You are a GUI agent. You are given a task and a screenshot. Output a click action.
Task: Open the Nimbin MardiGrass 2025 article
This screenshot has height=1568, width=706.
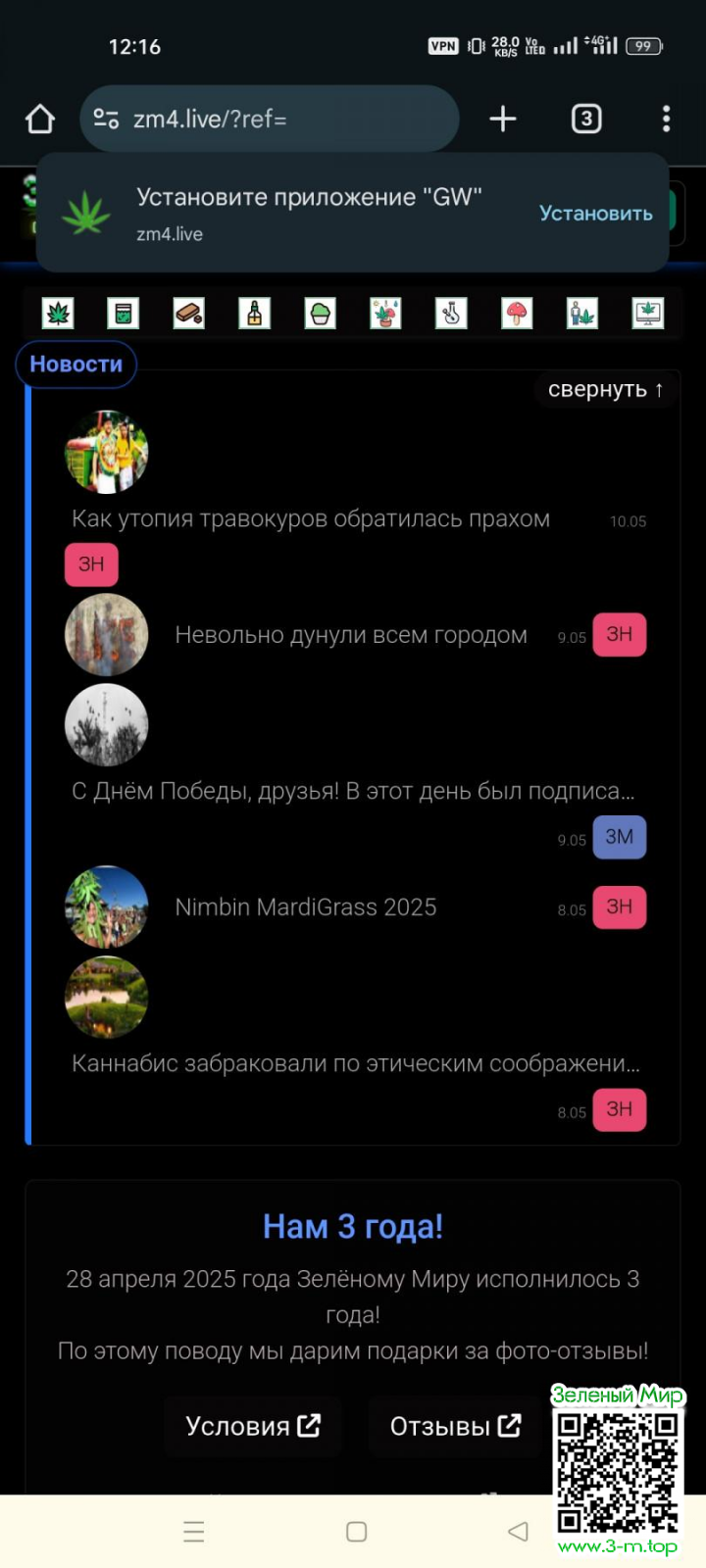pos(305,907)
